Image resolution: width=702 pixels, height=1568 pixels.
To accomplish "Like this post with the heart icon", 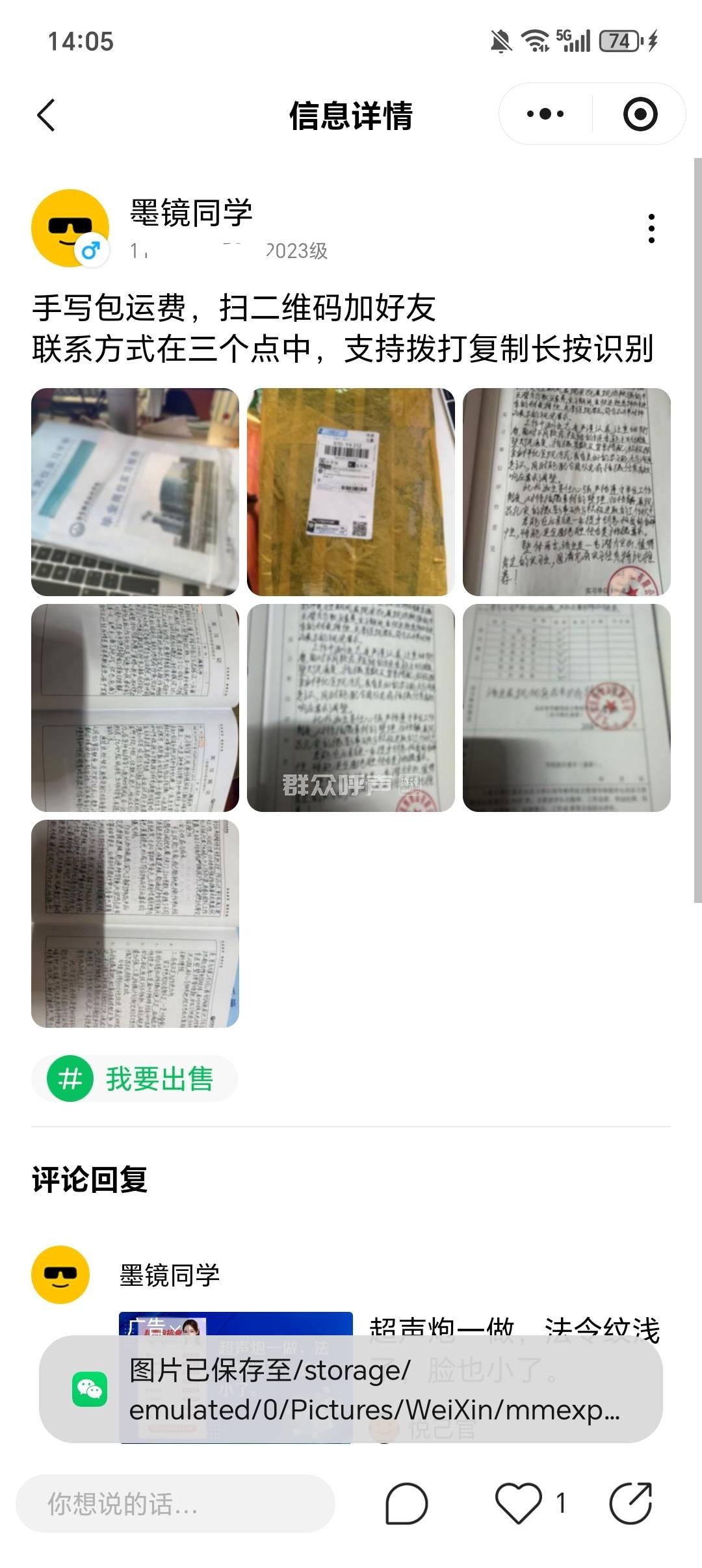I will coord(519,1504).
